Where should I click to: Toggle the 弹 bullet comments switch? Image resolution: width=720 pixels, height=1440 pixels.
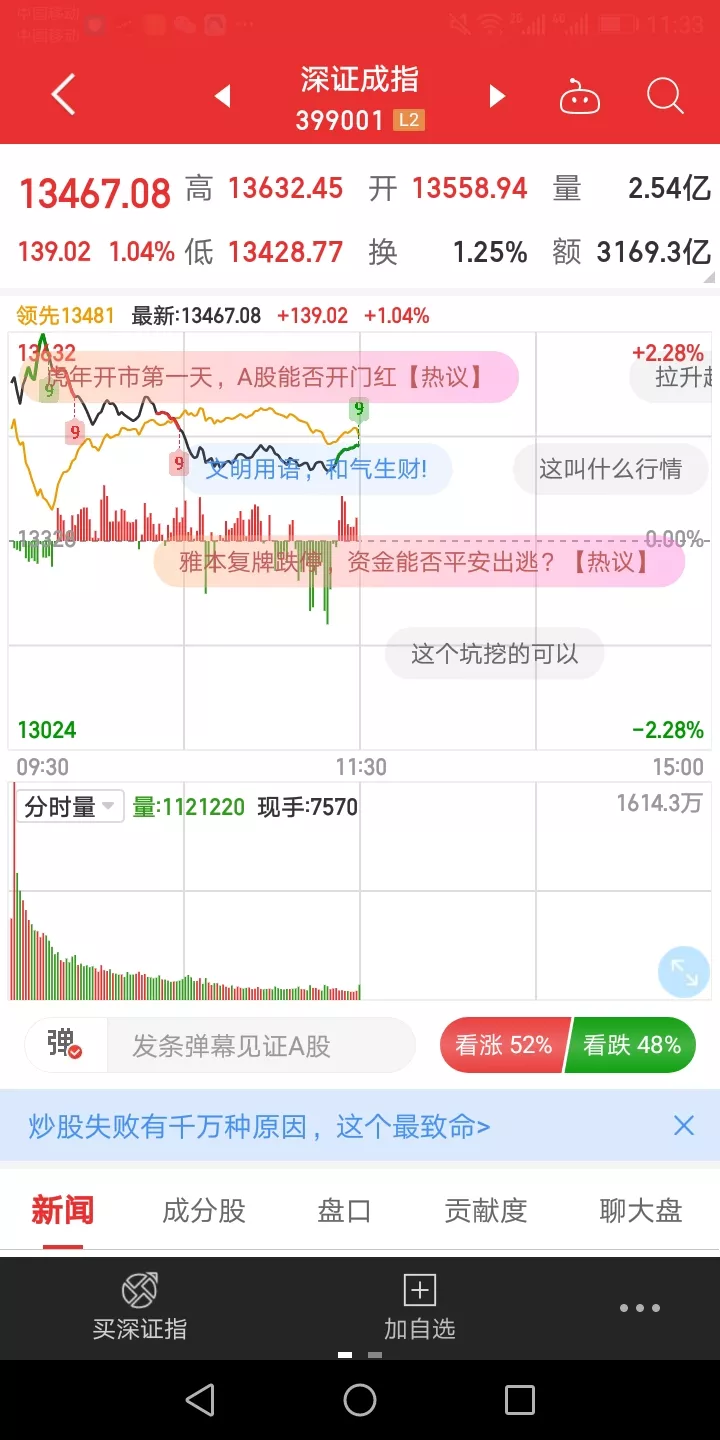66,1045
